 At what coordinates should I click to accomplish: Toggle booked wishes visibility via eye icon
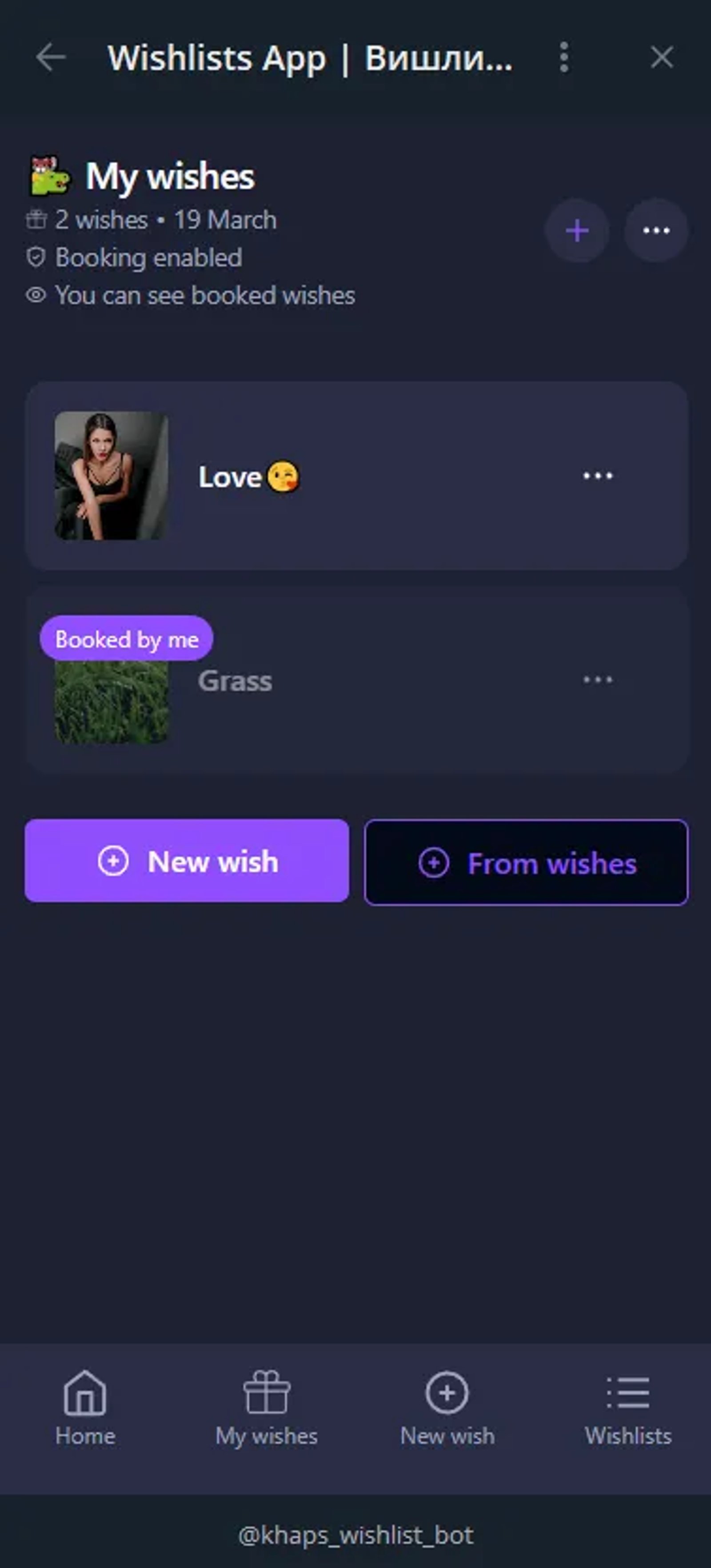(37, 295)
